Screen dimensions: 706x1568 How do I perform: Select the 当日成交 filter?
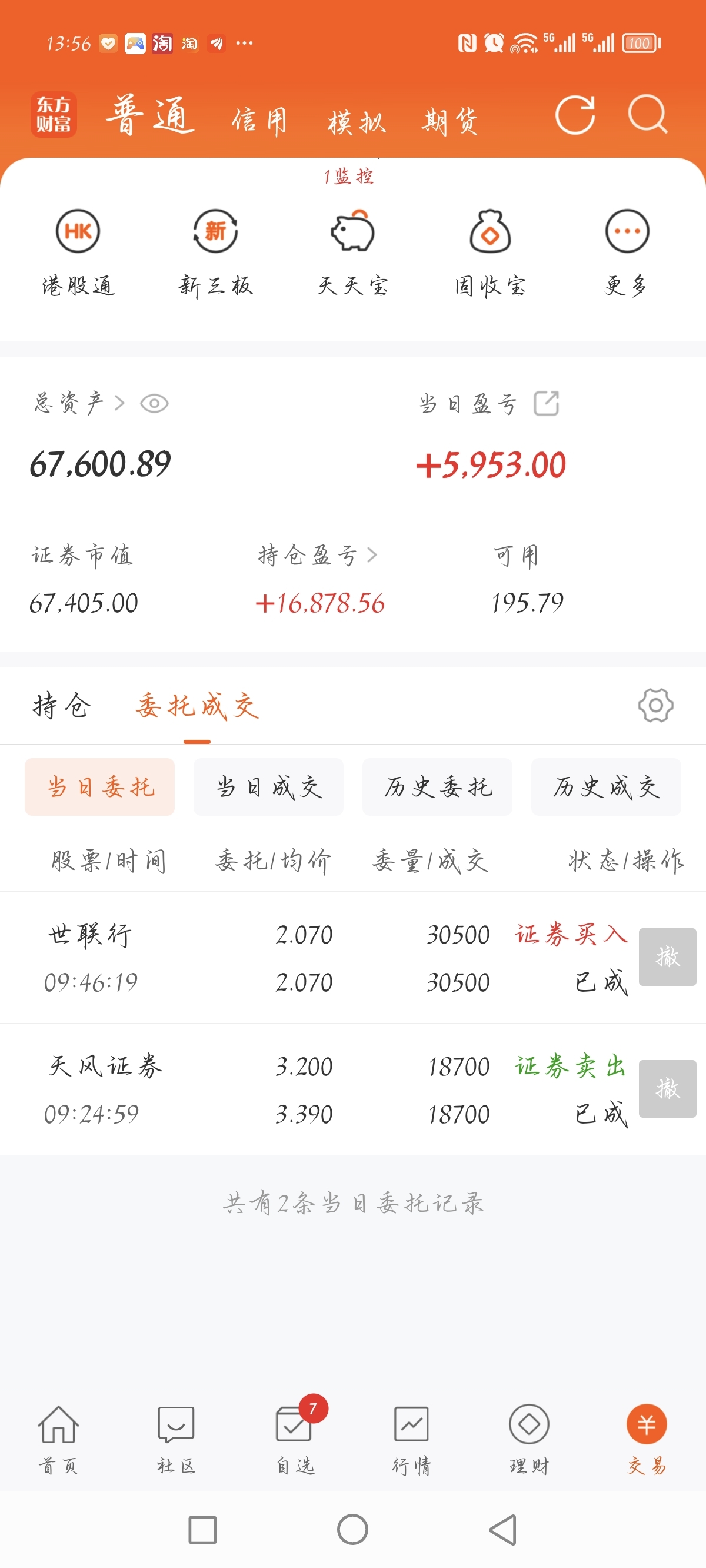coord(268,787)
